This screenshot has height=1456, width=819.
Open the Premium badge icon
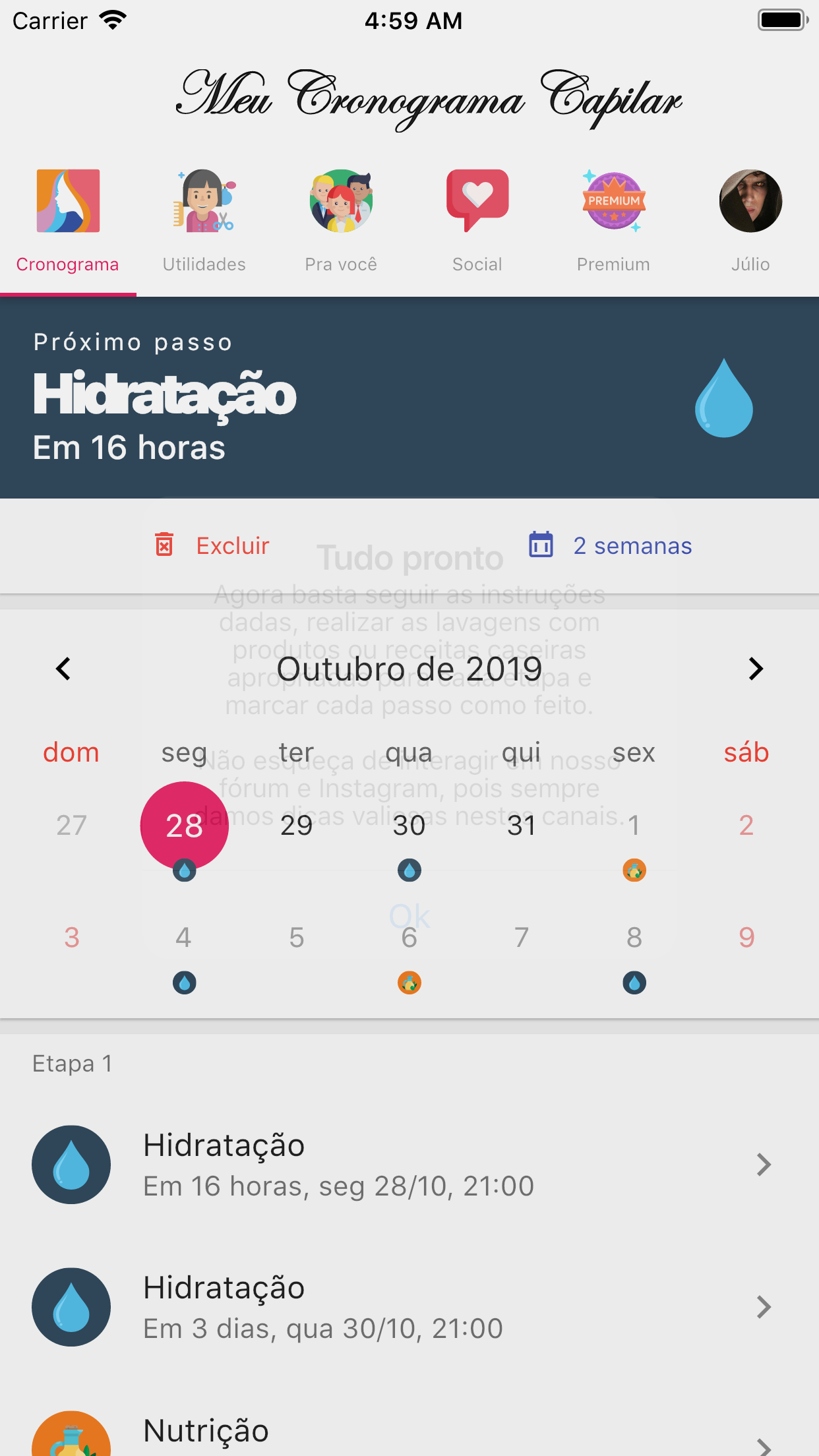click(614, 202)
